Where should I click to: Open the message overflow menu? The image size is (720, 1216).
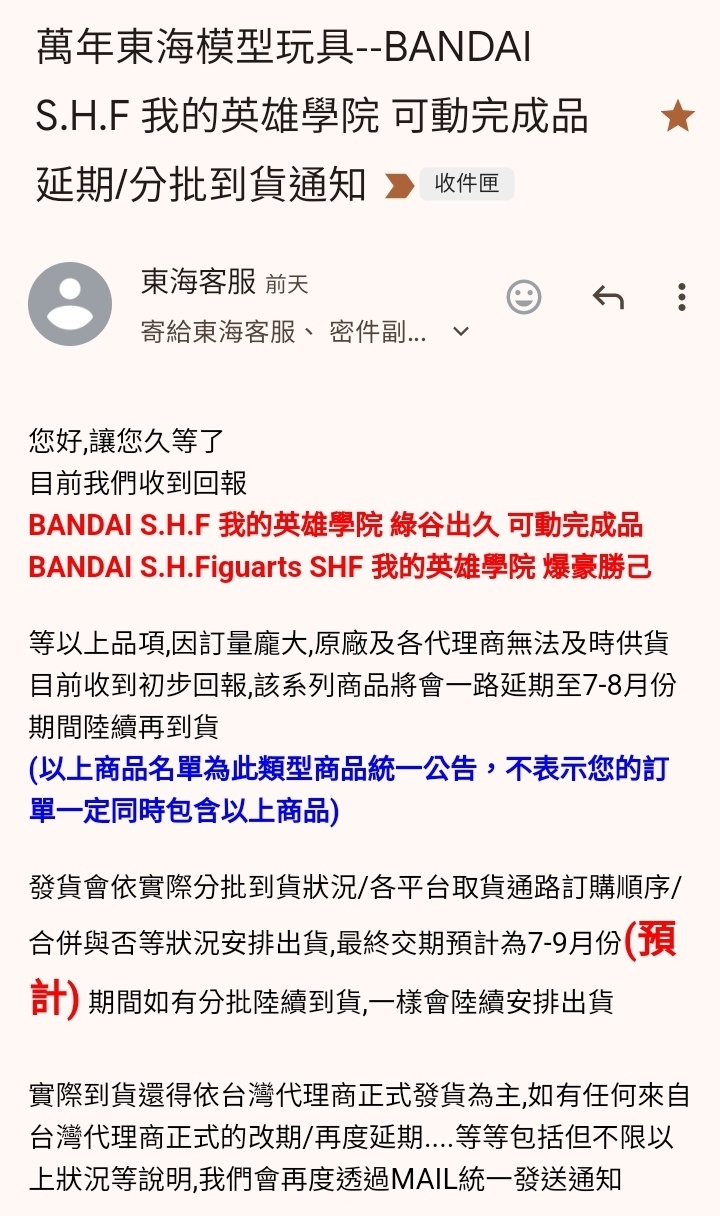pos(681,297)
